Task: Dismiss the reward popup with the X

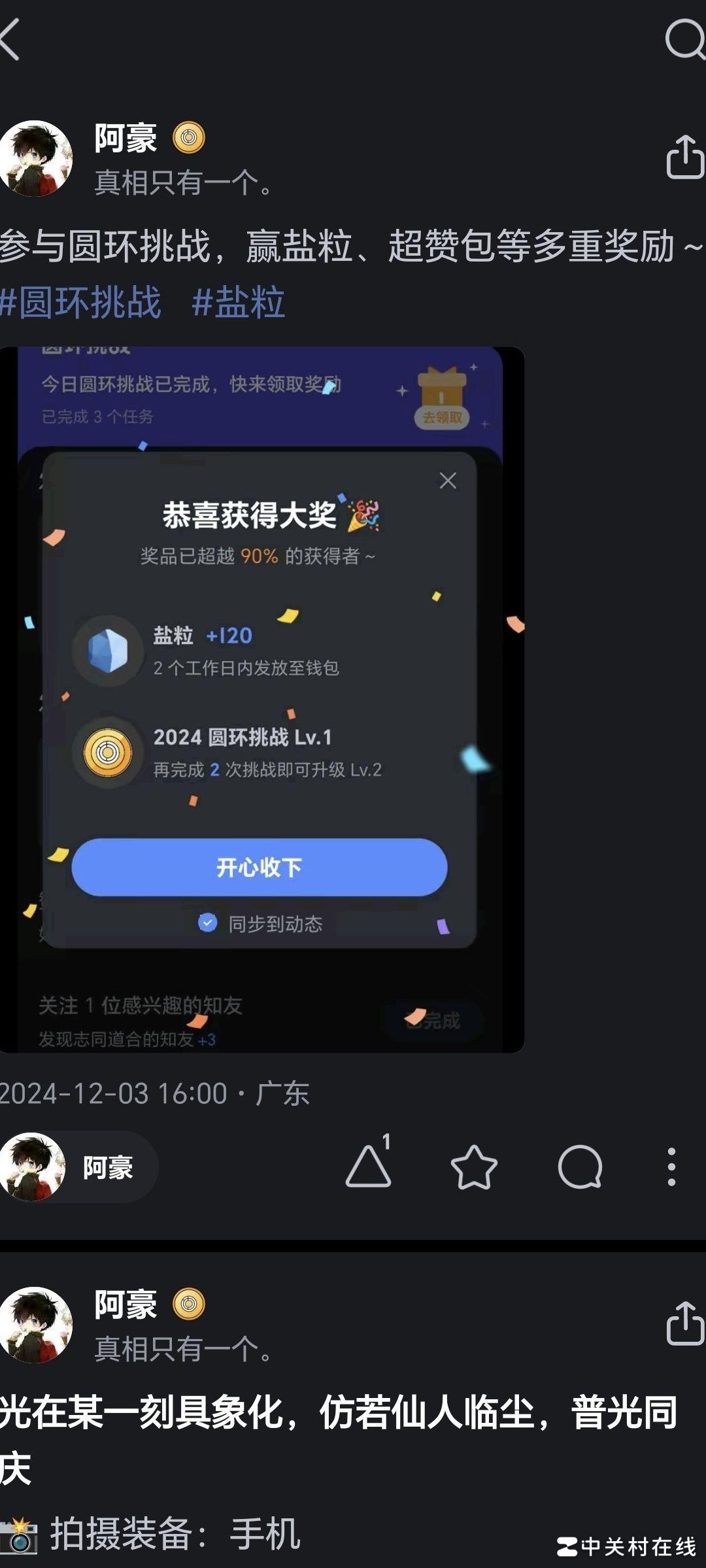Action: (448, 479)
